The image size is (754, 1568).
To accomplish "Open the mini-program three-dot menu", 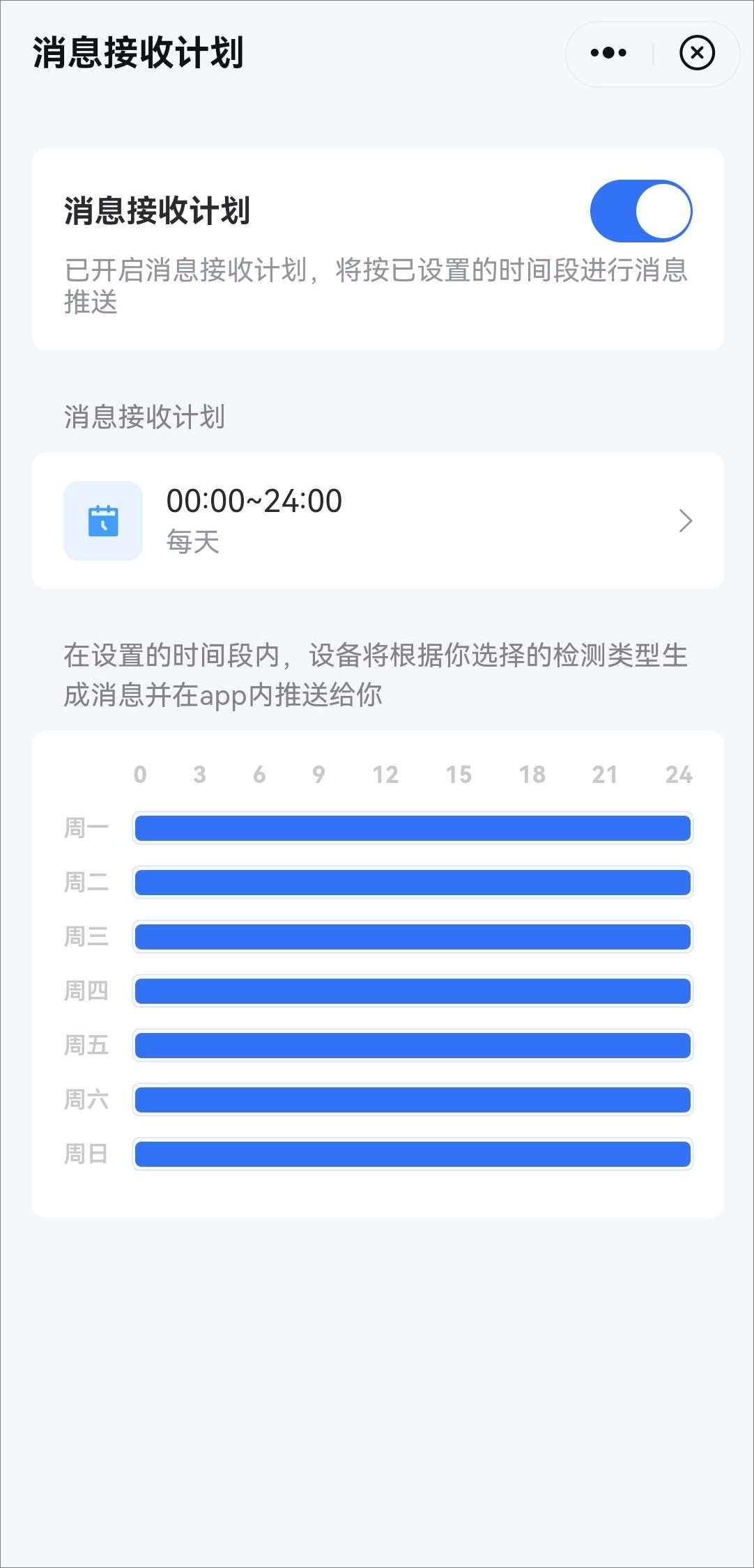I will 608,53.
